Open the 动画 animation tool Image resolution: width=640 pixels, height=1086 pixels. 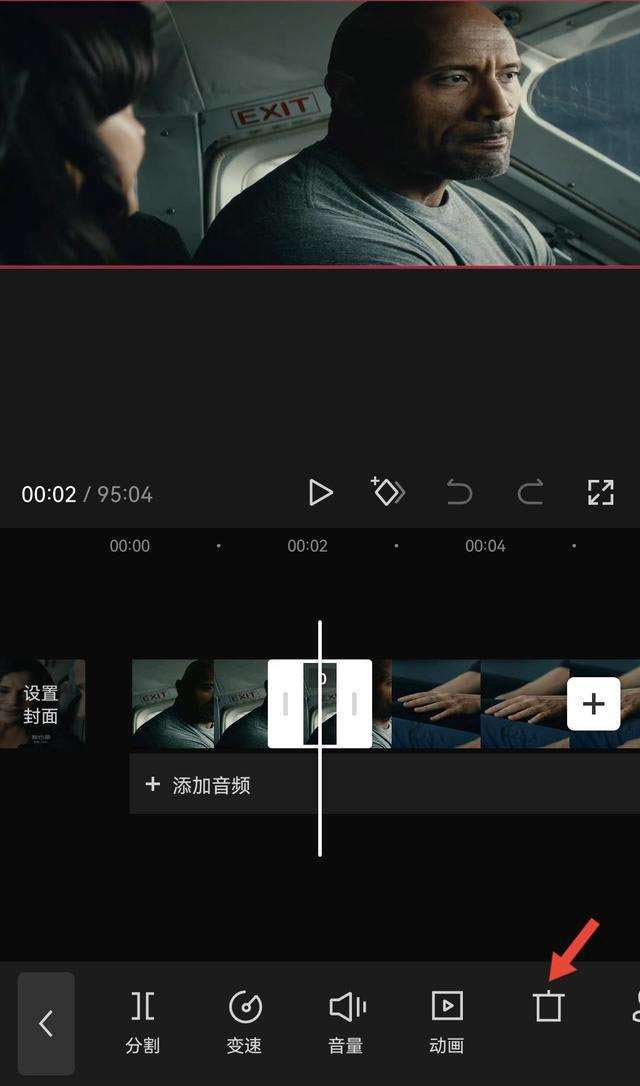(x=446, y=1022)
